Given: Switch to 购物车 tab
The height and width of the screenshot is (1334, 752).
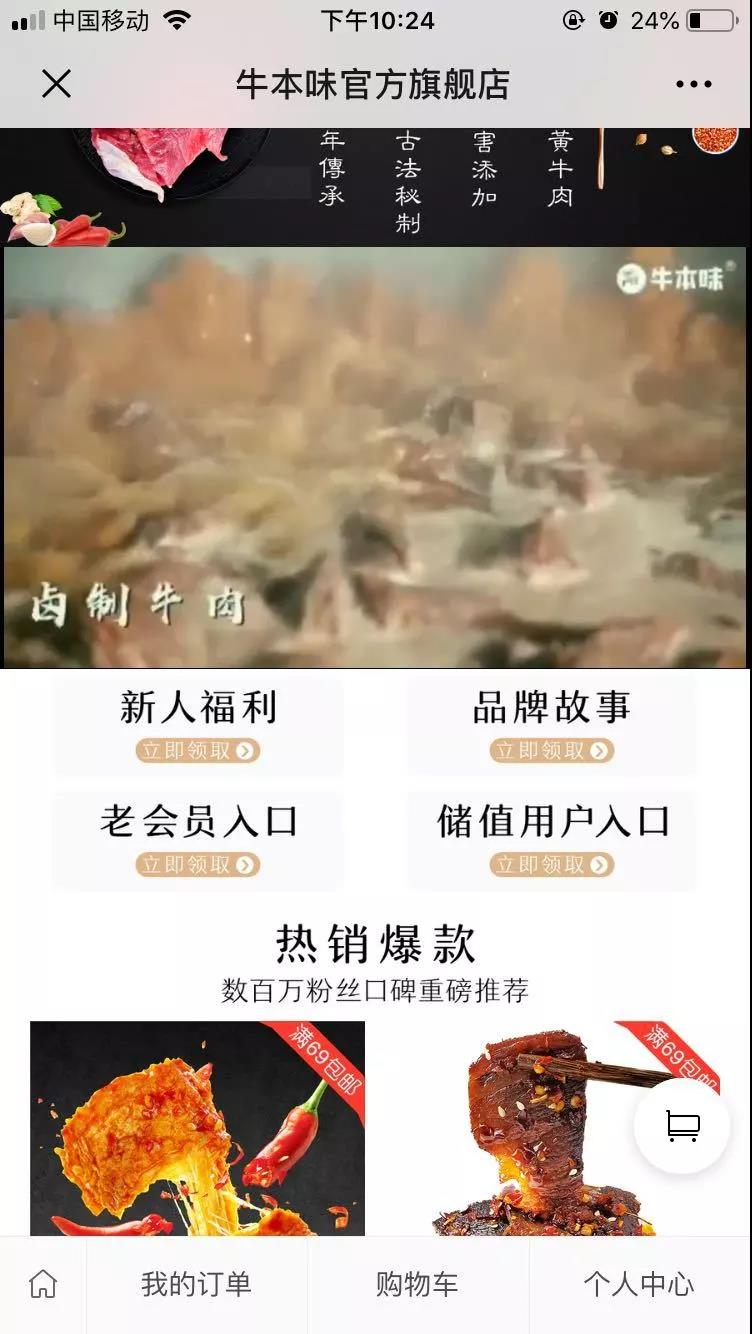Looking at the screenshot, I should pos(417,1284).
